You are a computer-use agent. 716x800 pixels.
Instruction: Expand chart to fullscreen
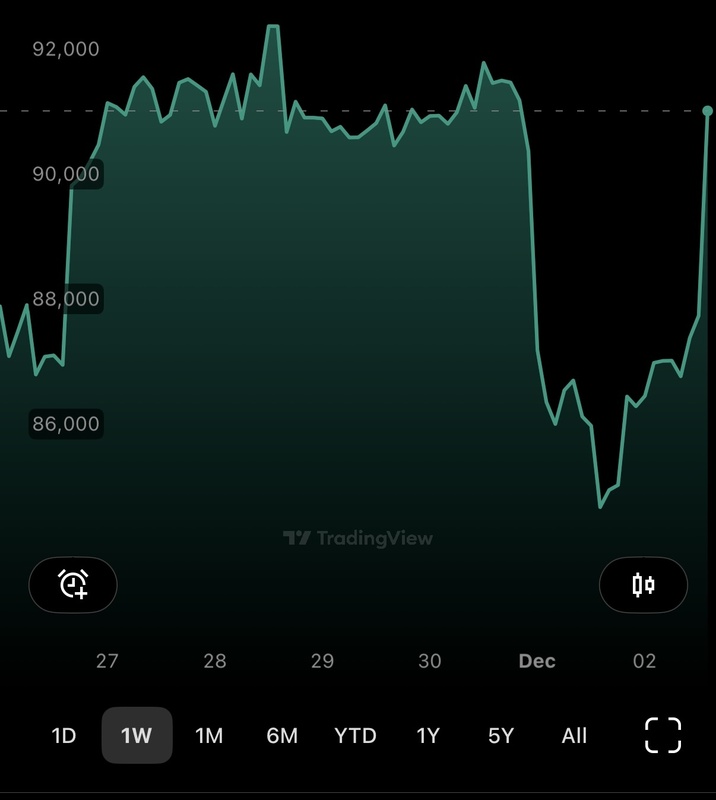pos(663,735)
